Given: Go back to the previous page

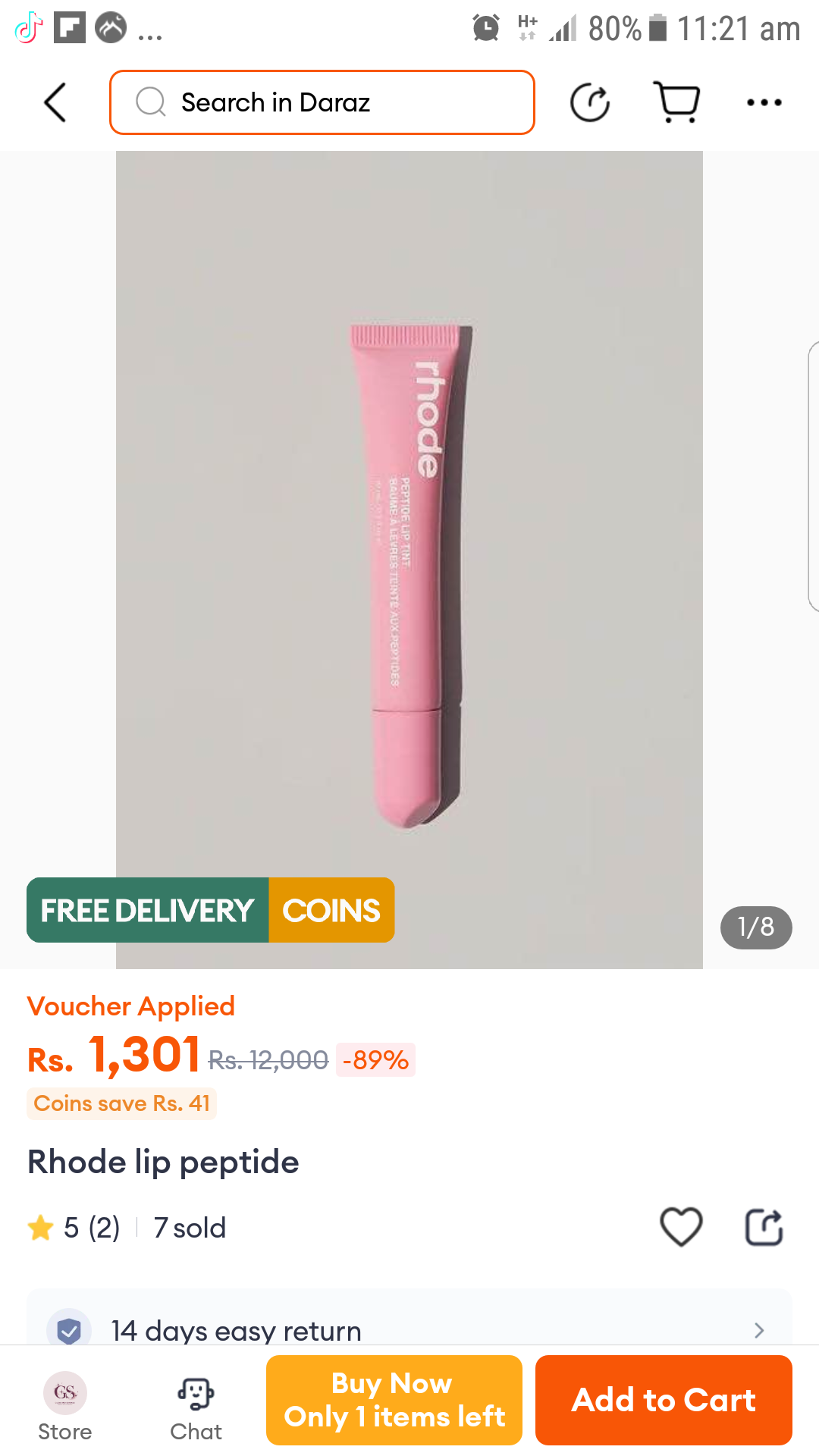Looking at the screenshot, I should [x=55, y=102].
